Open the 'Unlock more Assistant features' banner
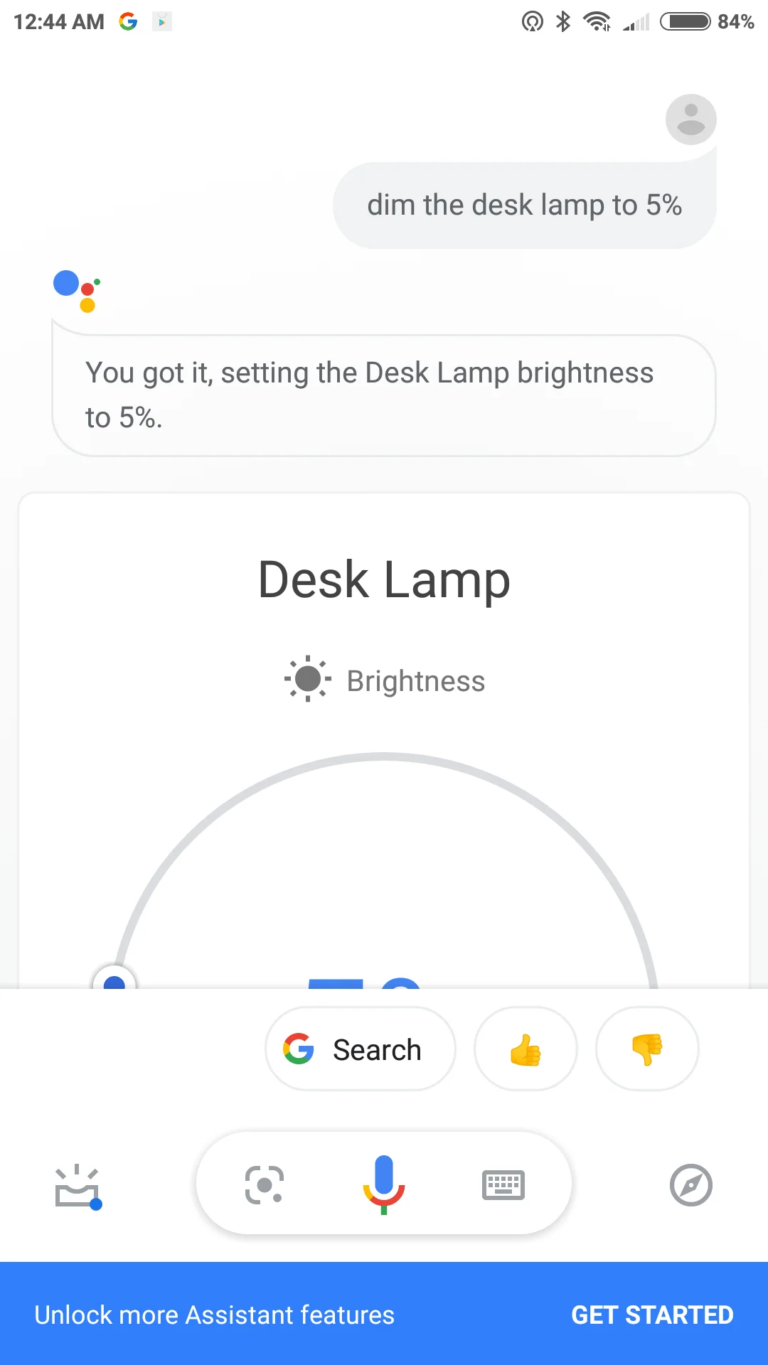Screen dimensions: 768x1365 pos(214,1314)
